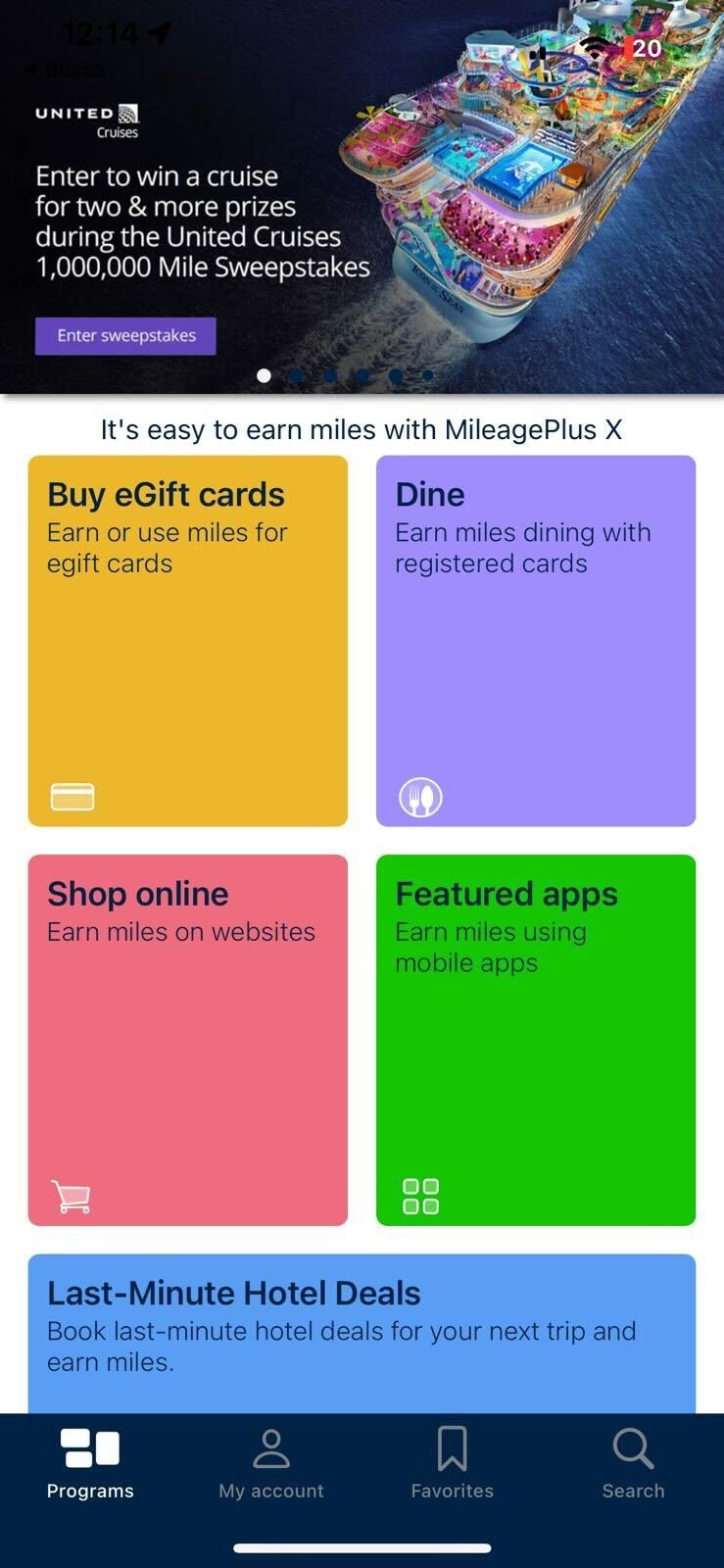The height and width of the screenshot is (1568, 724).
Task: Open the Buy eGift cards tile
Action: click(x=187, y=640)
